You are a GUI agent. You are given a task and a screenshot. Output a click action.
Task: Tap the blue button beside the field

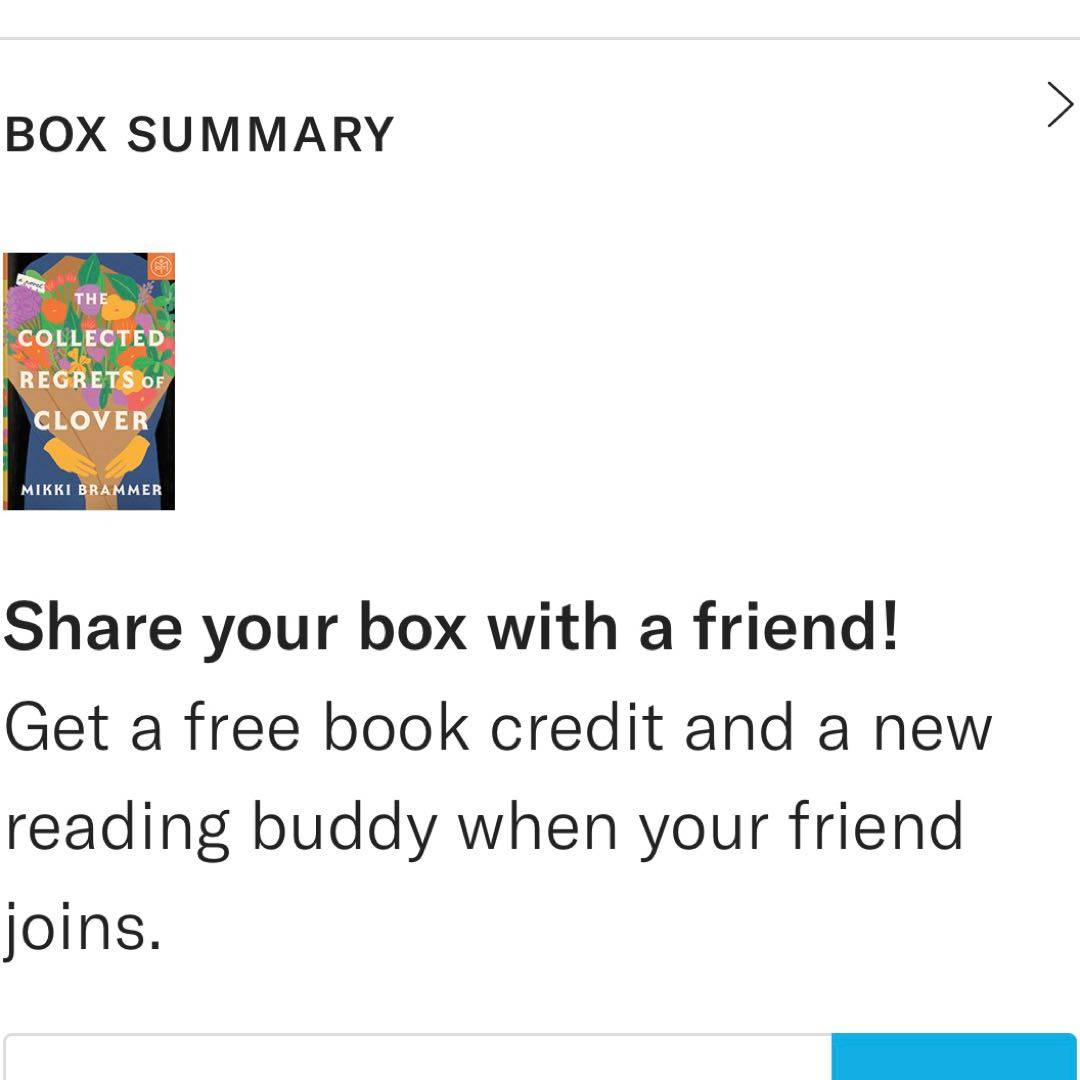point(953,1058)
